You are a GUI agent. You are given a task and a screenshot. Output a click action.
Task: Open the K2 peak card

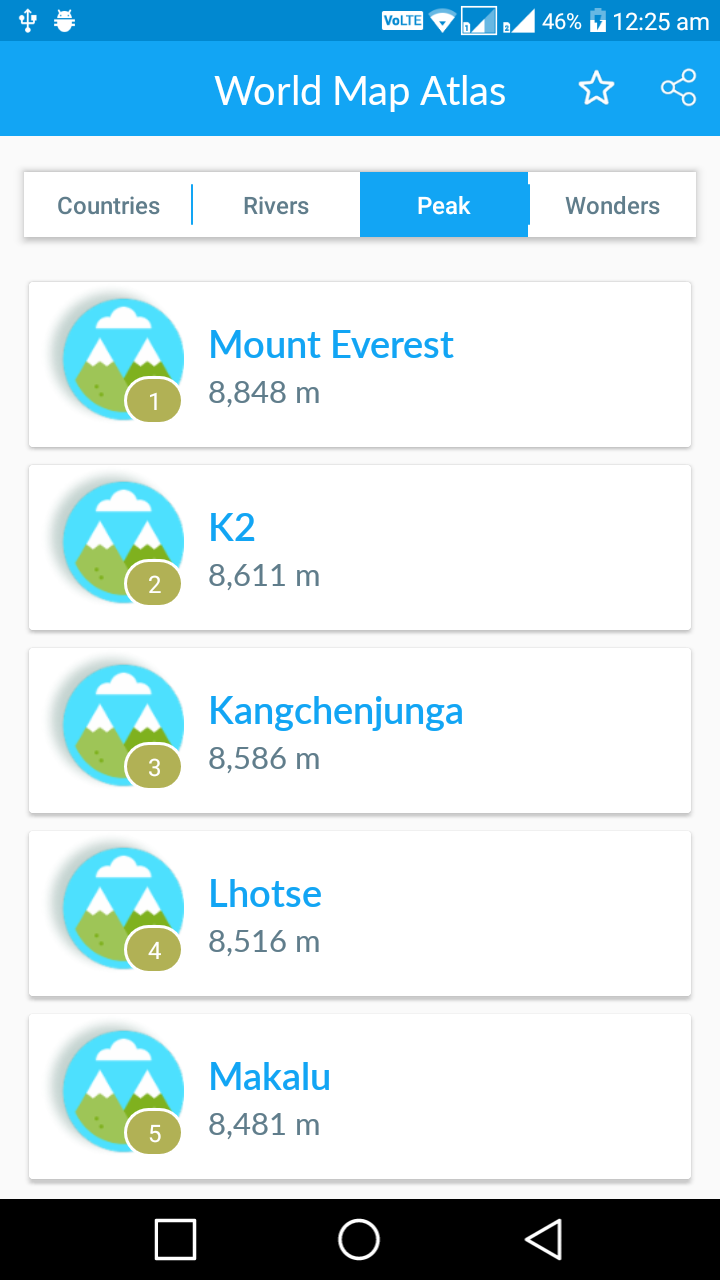(x=360, y=548)
